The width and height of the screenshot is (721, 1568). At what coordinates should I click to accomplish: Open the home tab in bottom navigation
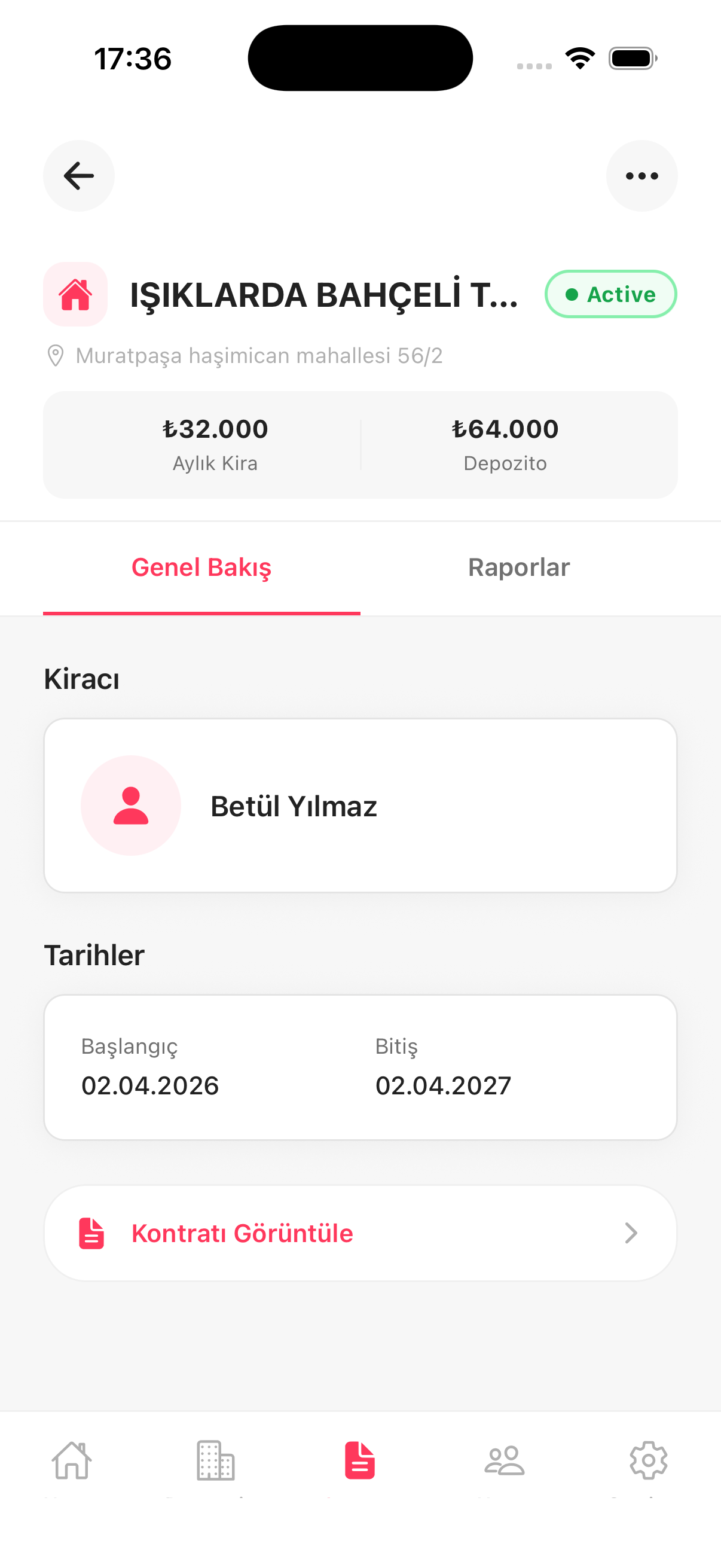click(72, 1460)
